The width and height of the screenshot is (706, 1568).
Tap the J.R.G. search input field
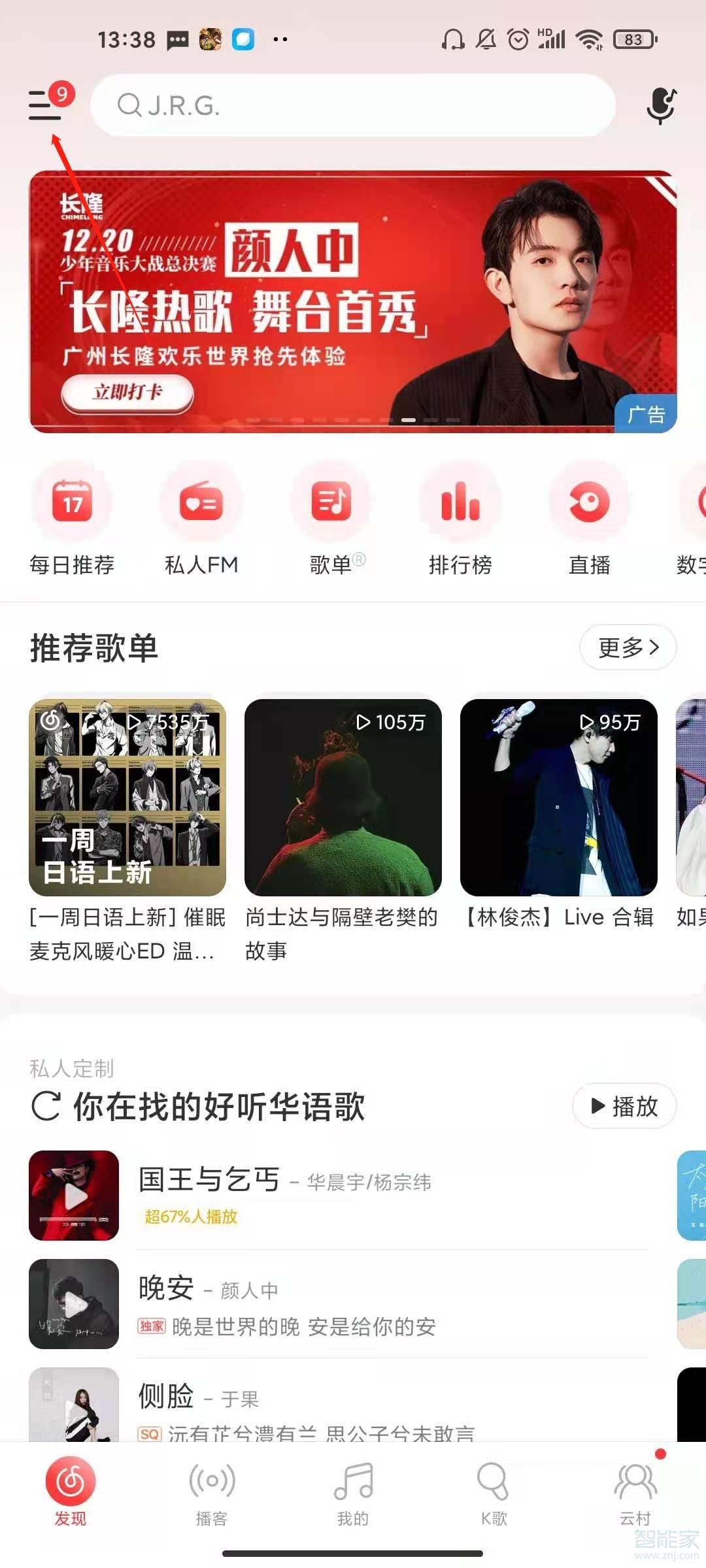point(353,106)
